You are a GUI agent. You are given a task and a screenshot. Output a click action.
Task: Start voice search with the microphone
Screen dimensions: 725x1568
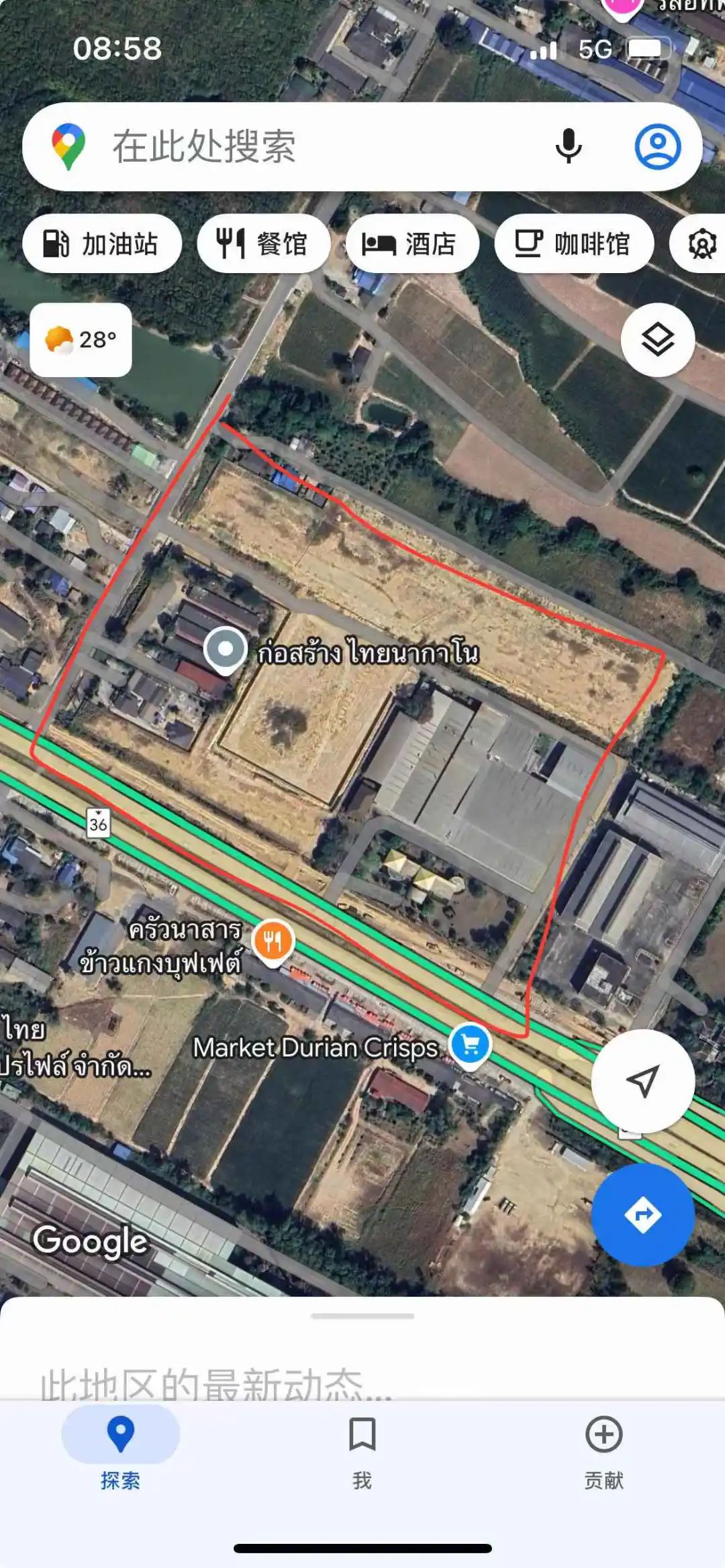[568, 147]
